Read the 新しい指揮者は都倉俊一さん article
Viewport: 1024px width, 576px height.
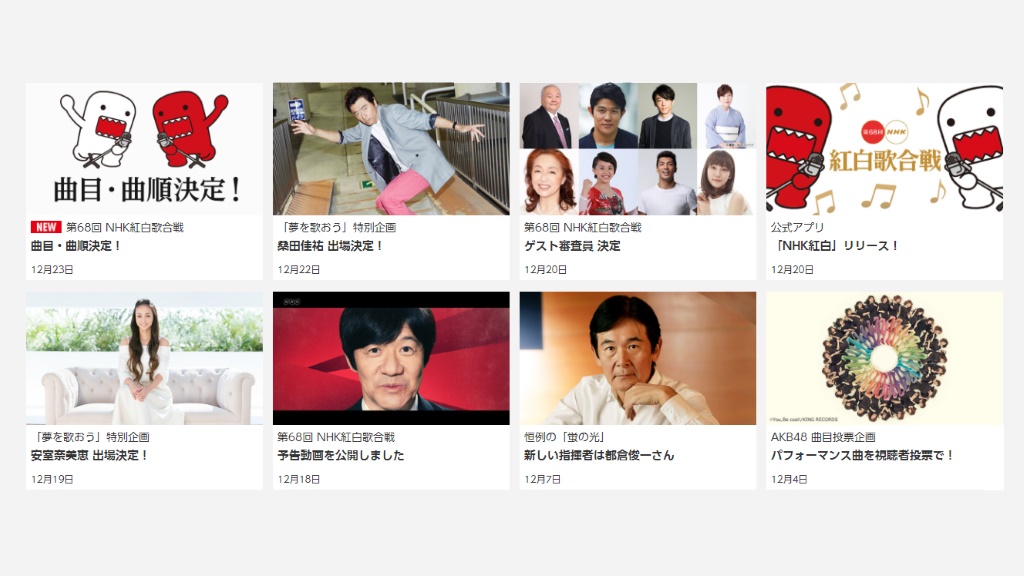[637, 390]
